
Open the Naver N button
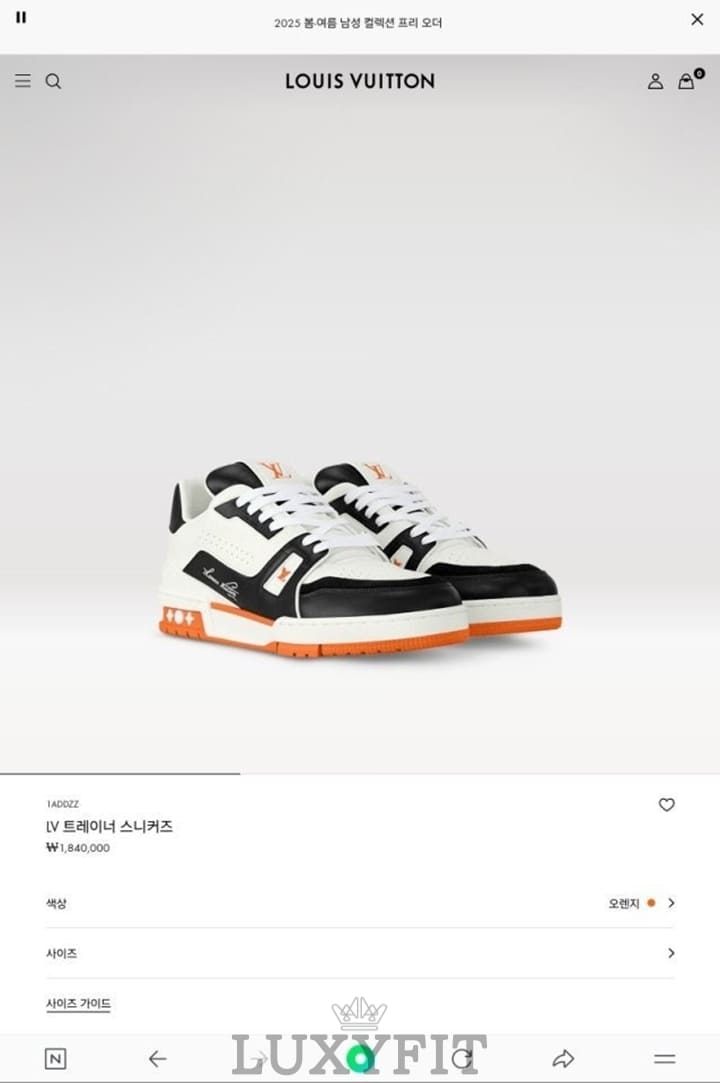tap(55, 1058)
